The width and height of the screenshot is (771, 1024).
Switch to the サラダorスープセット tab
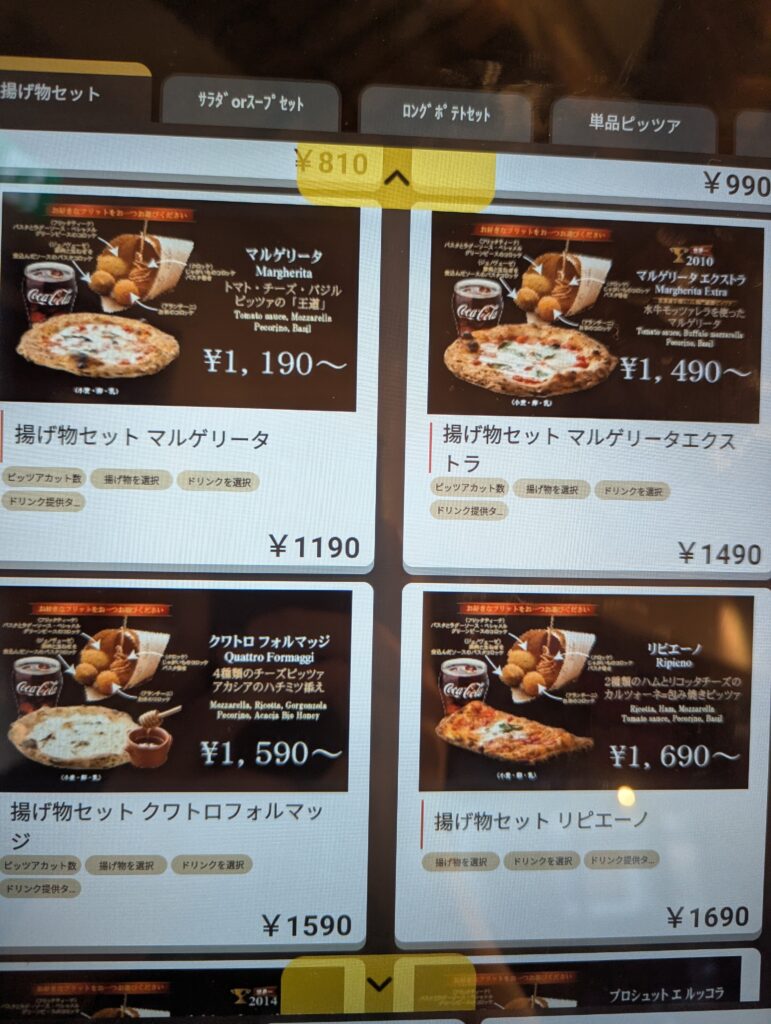[x=250, y=104]
